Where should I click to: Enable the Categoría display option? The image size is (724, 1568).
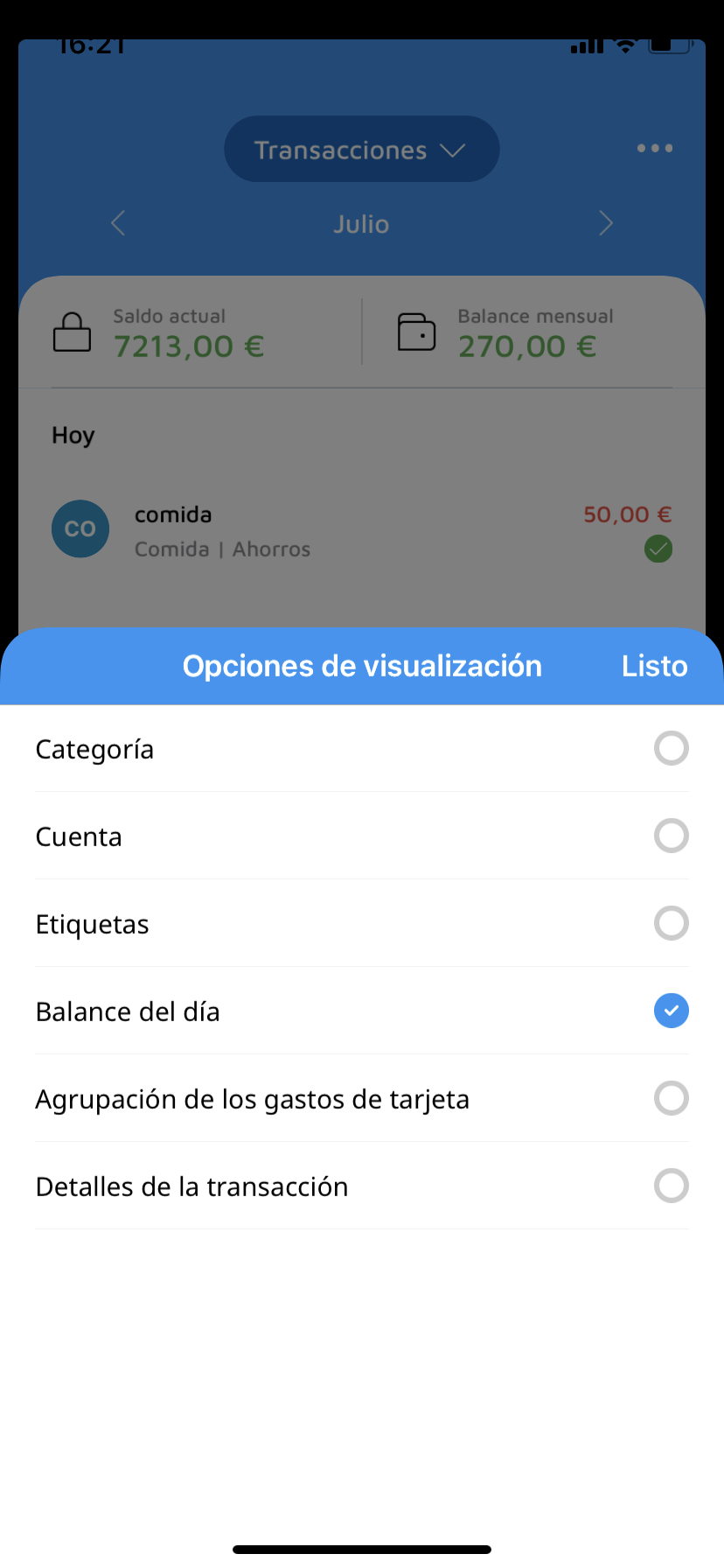coord(671,748)
